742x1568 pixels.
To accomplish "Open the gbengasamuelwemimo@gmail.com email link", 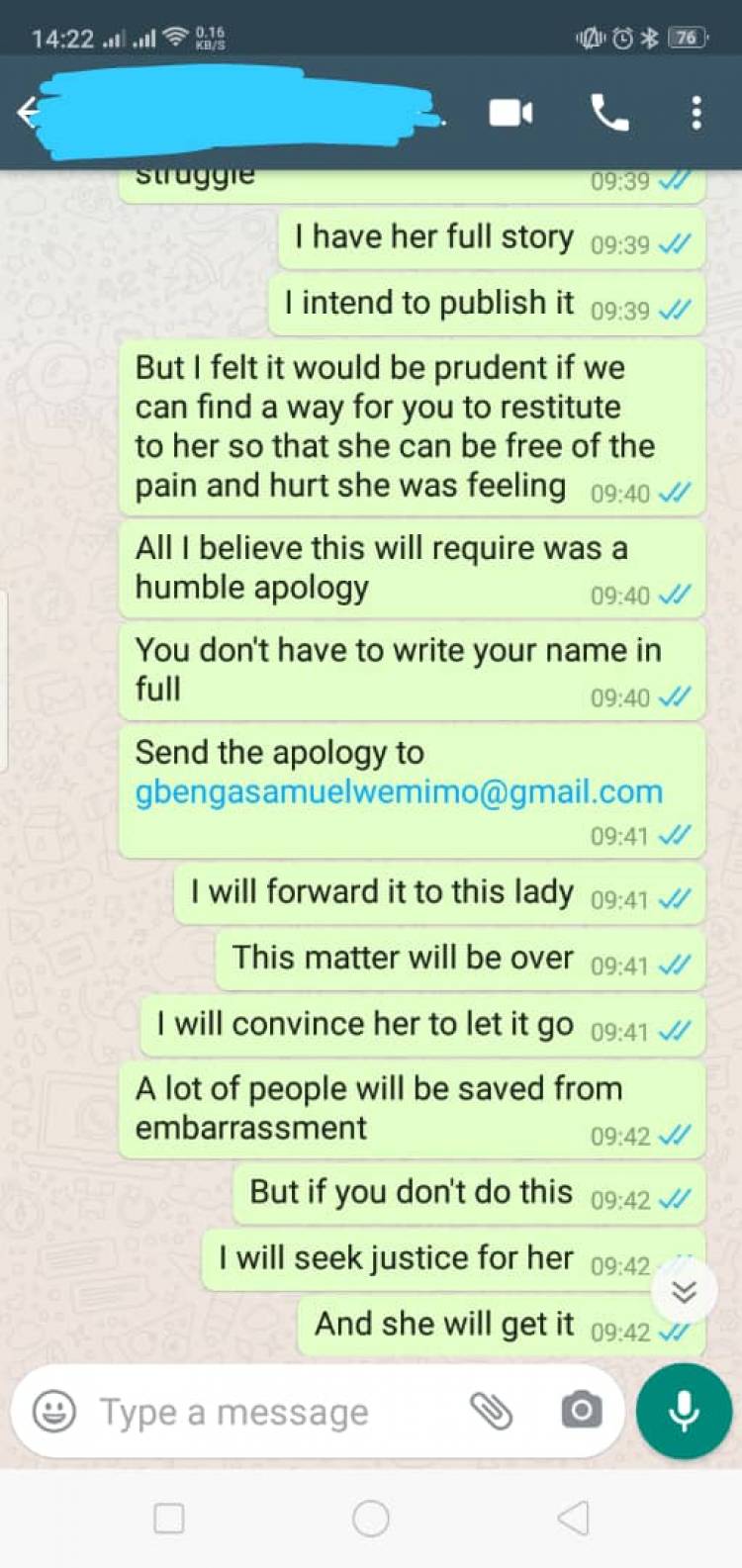I will point(399,792).
